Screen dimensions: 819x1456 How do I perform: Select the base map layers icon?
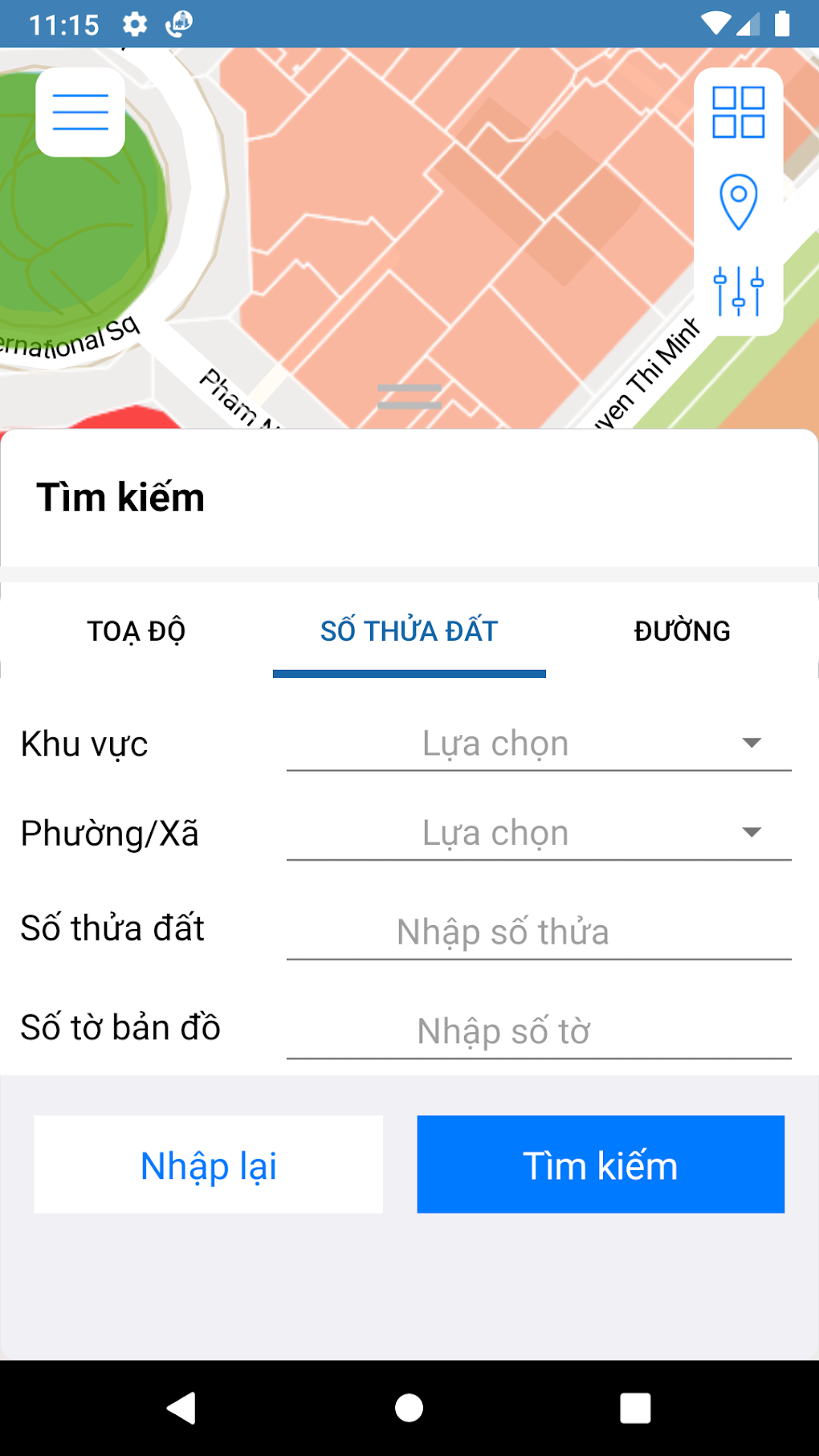740,112
